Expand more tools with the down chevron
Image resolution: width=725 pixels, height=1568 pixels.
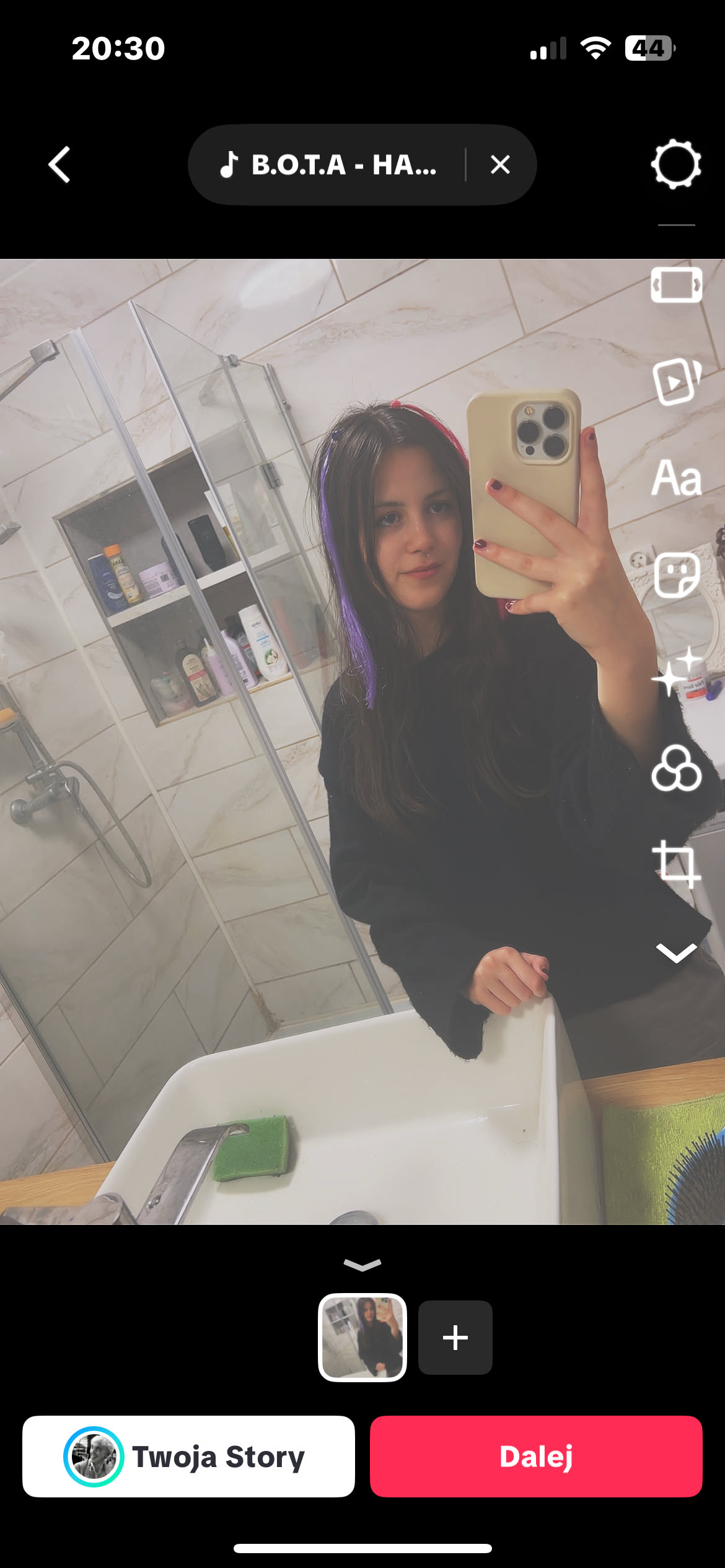676,953
